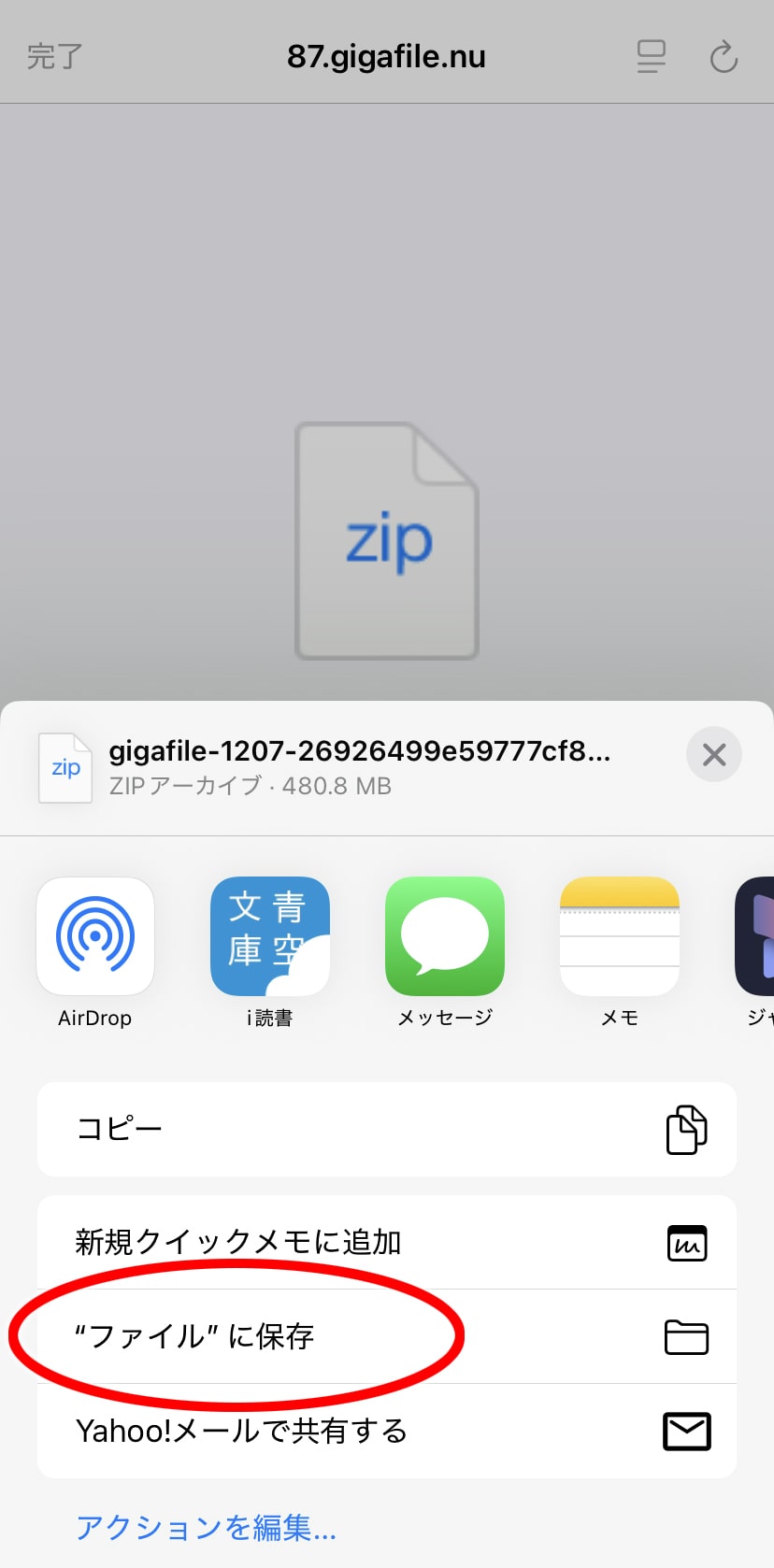Screen dimensions: 774x1568
Task: Tap 完了 to finish
Action: [x=53, y=56]
